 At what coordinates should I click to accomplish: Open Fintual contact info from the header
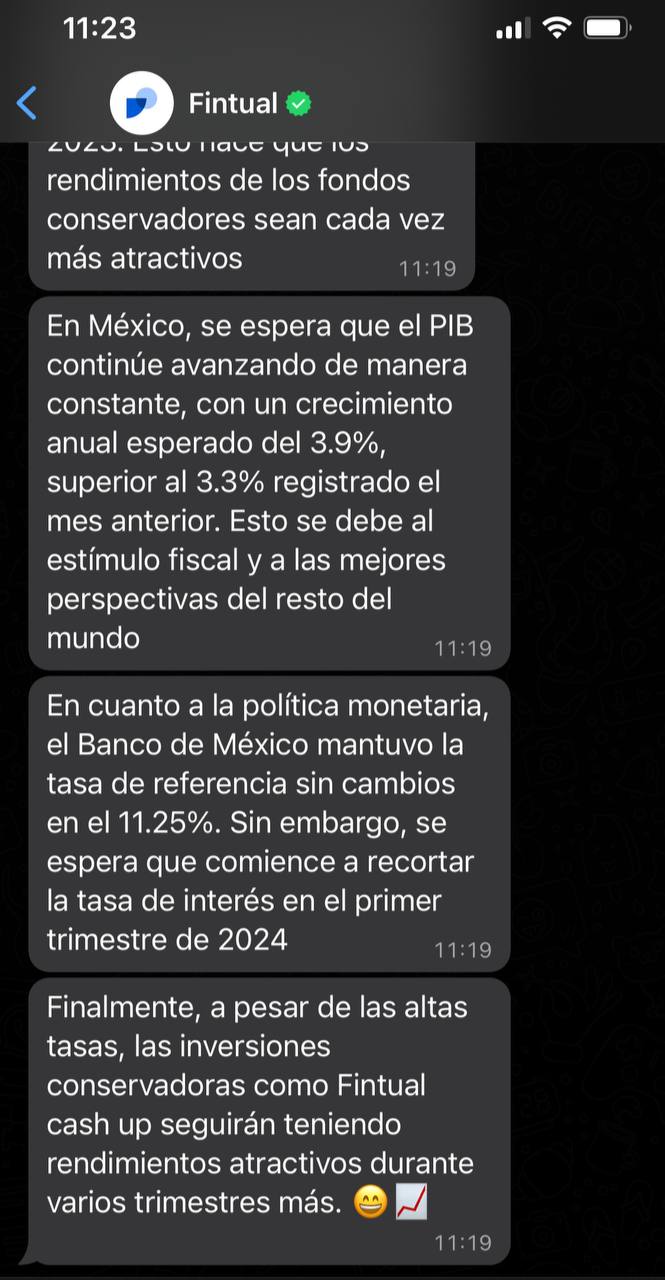[x=233, y=103]
